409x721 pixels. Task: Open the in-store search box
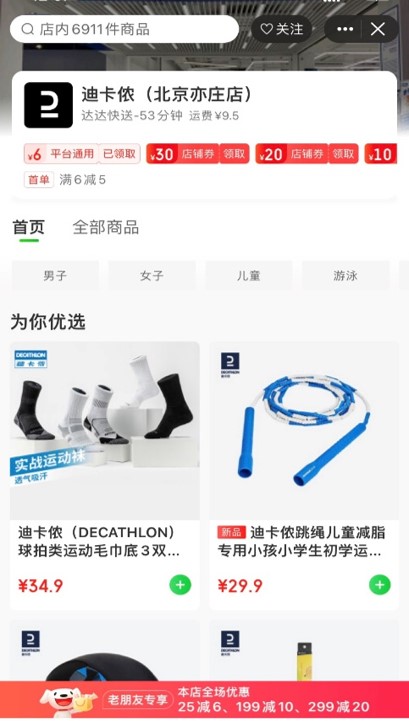pos(124,29)
